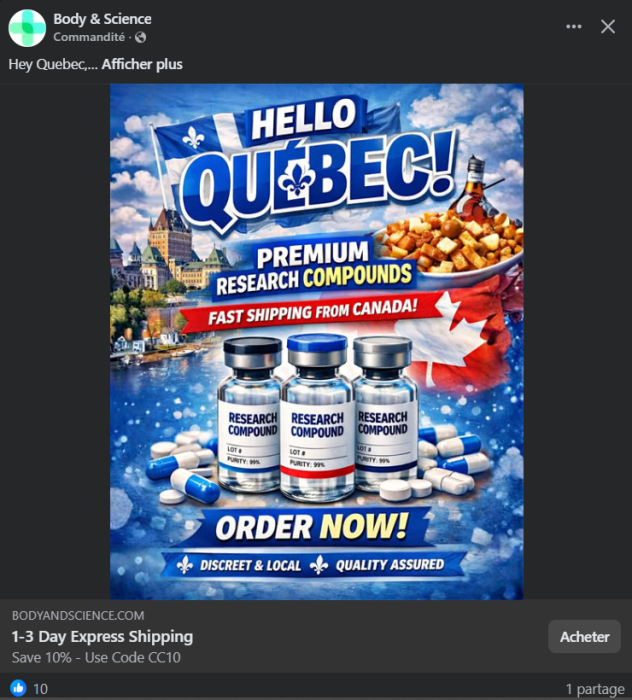Image resolution: width=632 pixels, height=700 pixels.
Task: View the 1 partage share count
Action: (593, 688)
